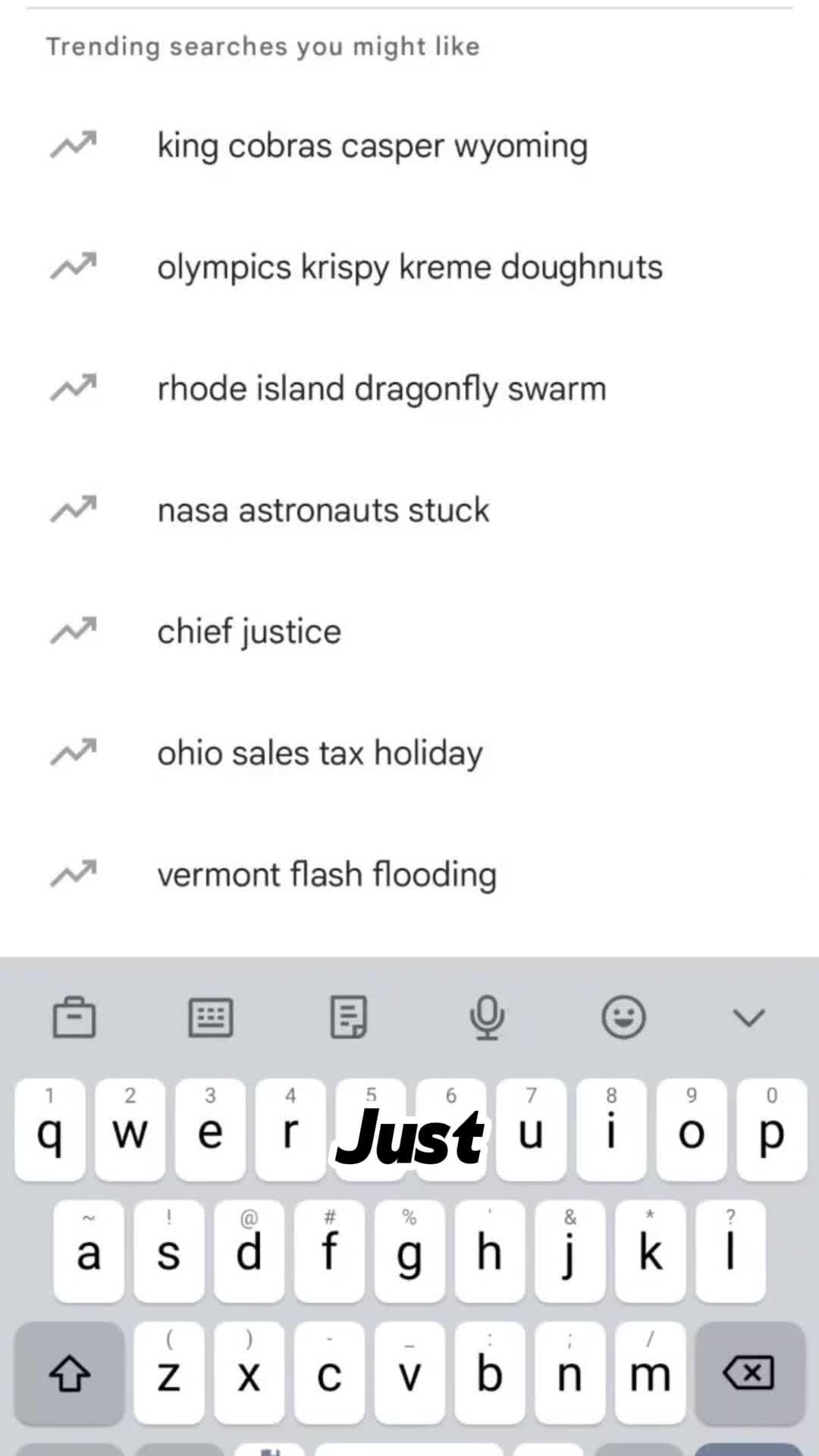This screenshot has width=819, height=1456.
Task: Select the vermont flash flooding suggestion
Action: pyautogui.click(x=327, y=873)
